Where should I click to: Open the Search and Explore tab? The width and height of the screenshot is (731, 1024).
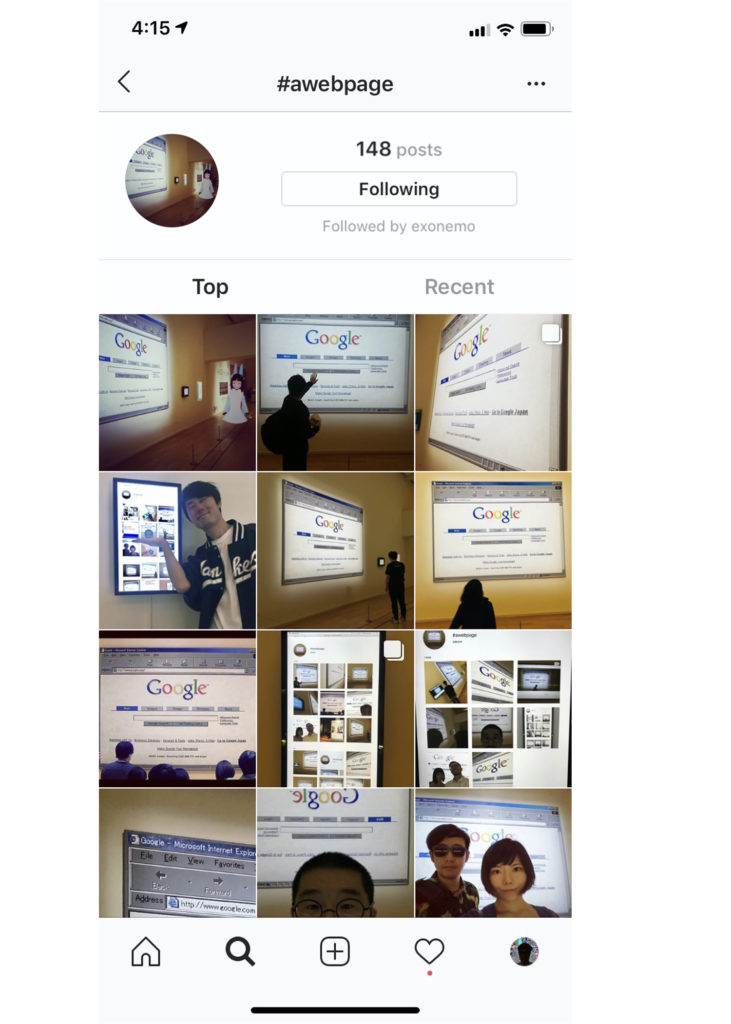[x=240, y=952]
